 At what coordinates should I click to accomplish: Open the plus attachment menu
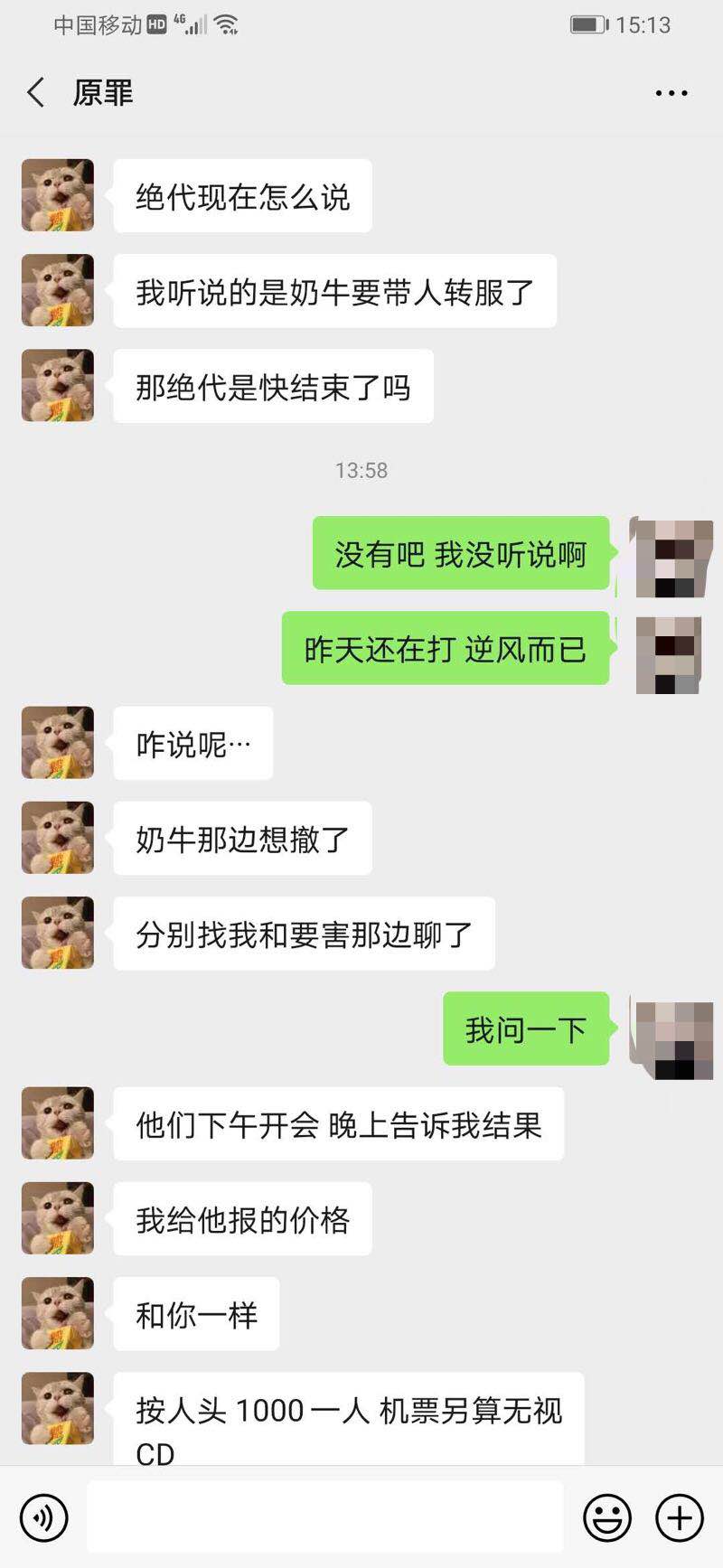click(x=679, y=1517)
